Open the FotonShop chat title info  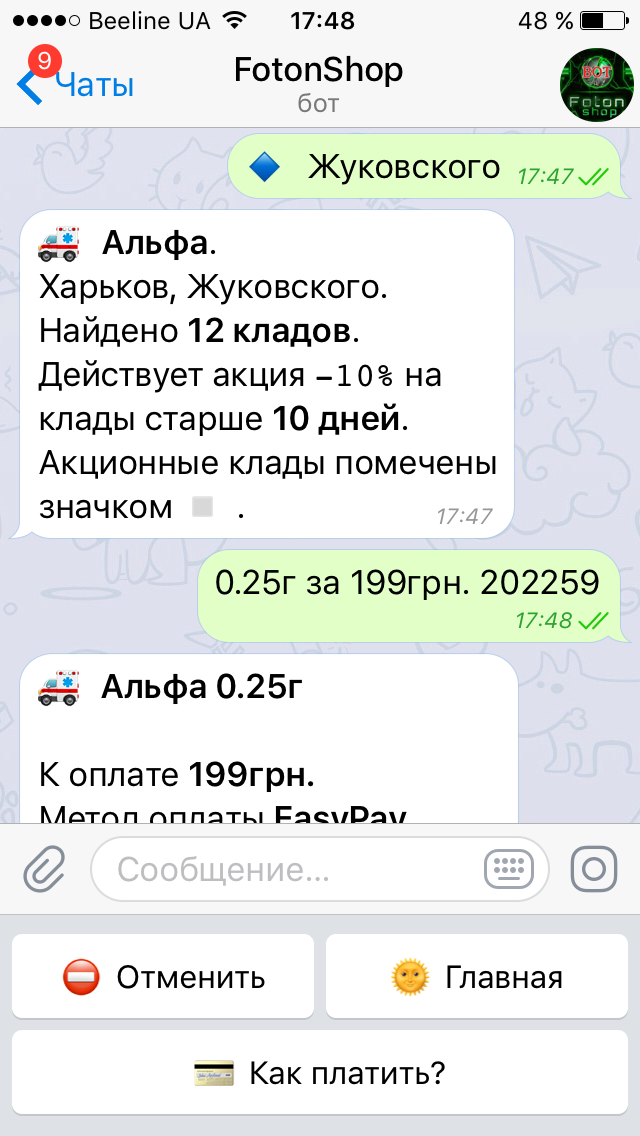pyautogui.click(x=318, y=84)
